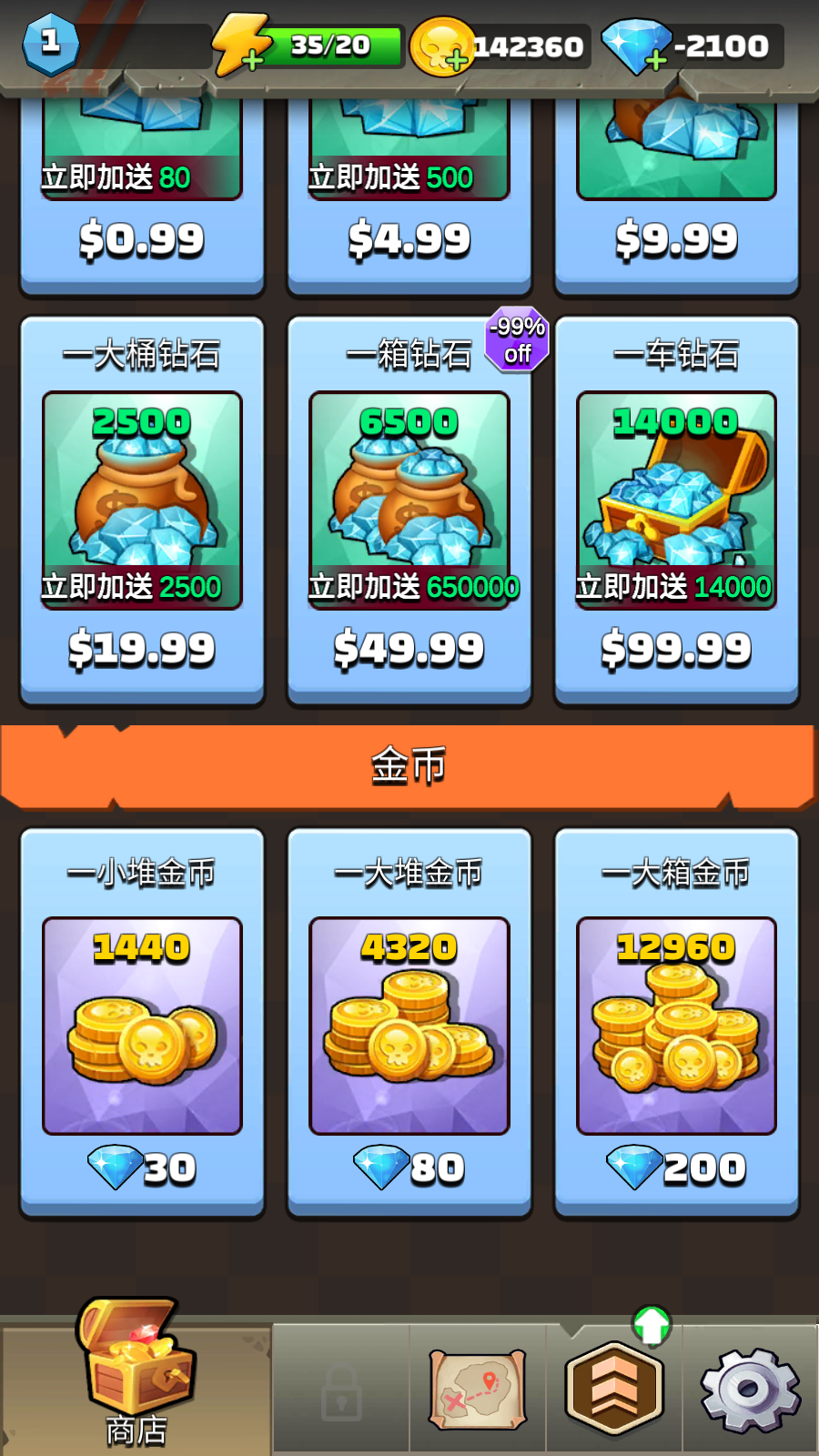
Task: Open the settings gear
Action: (x=750, y=1389)
